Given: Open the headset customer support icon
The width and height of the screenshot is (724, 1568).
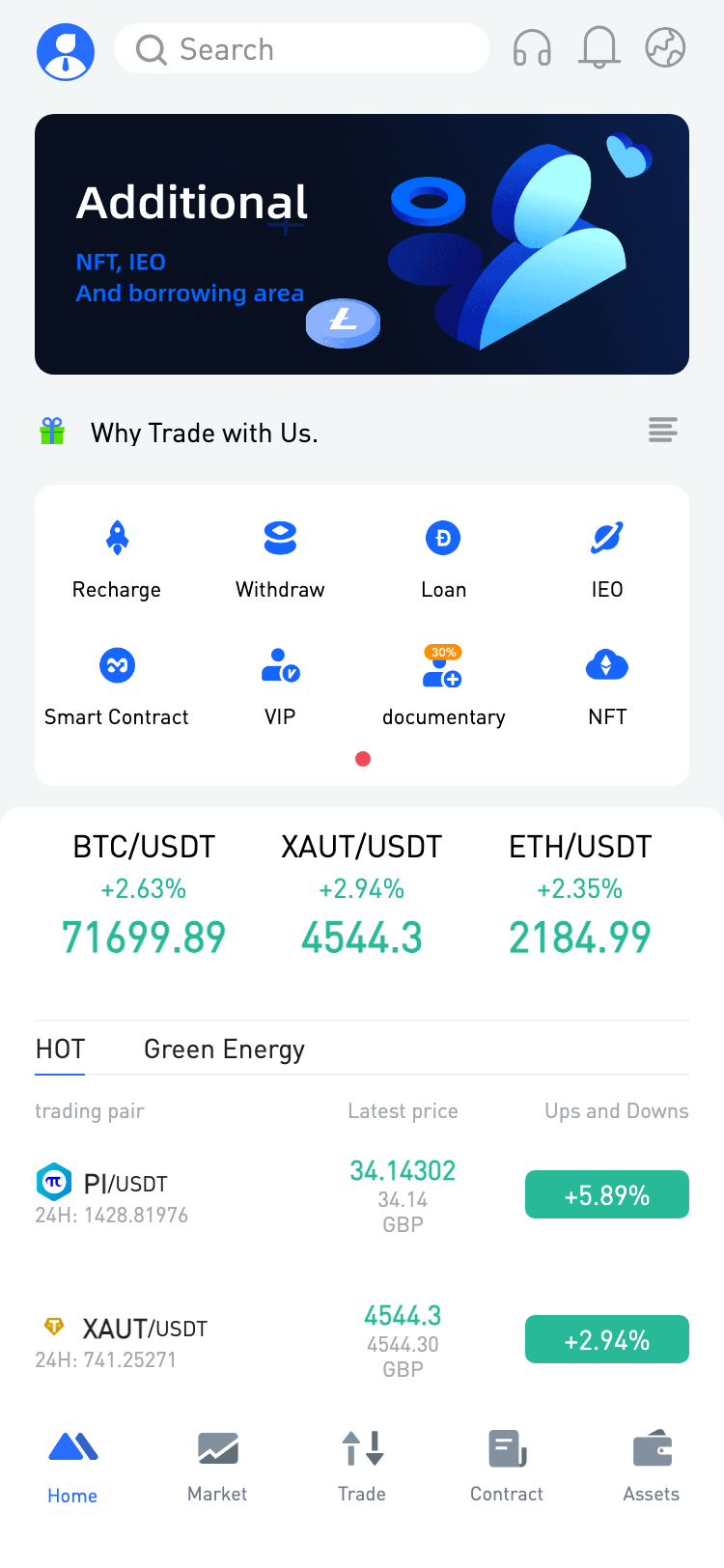Looking at the screenshot, I should coord(532,48).
